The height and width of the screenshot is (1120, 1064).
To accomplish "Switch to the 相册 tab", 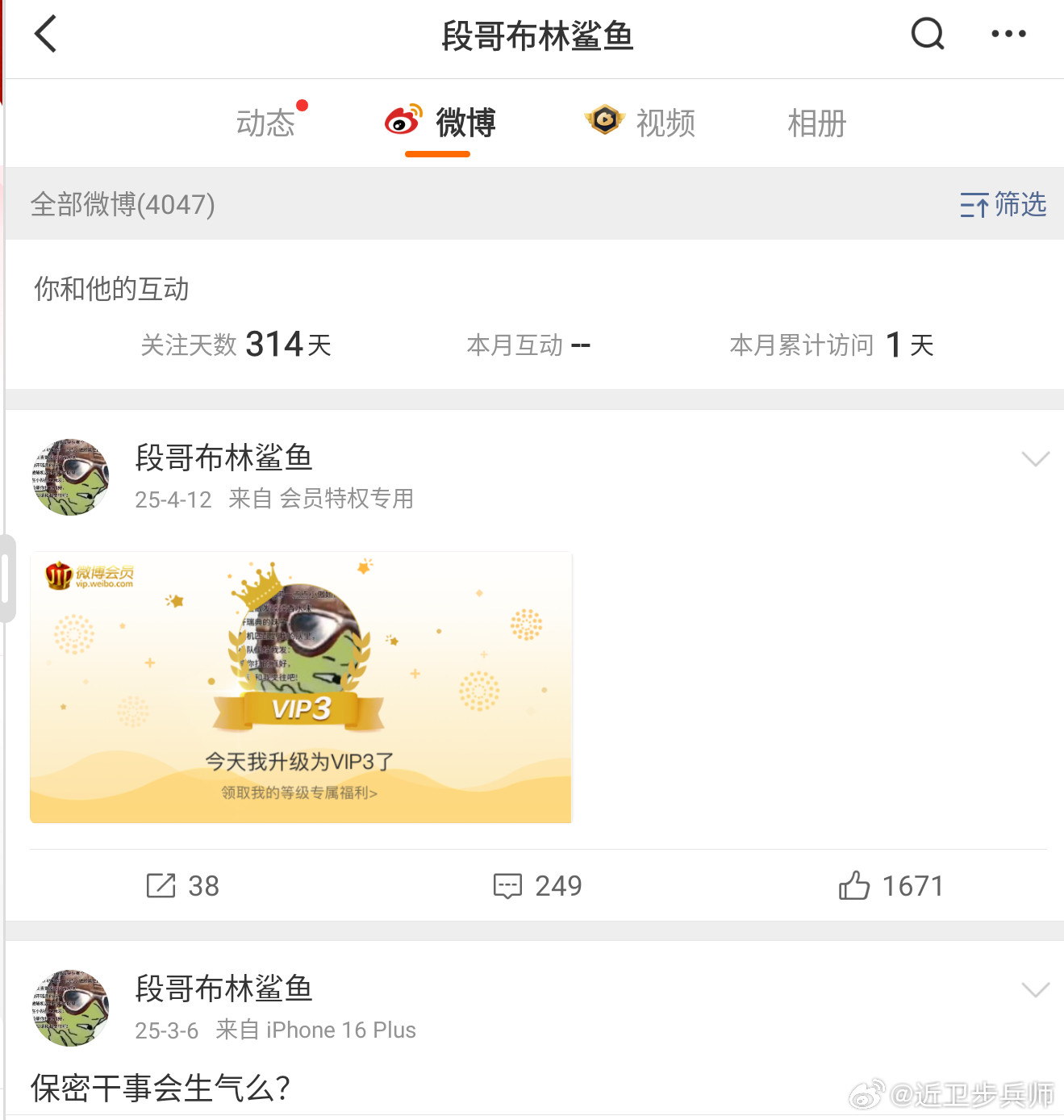I will click(817, 123).
